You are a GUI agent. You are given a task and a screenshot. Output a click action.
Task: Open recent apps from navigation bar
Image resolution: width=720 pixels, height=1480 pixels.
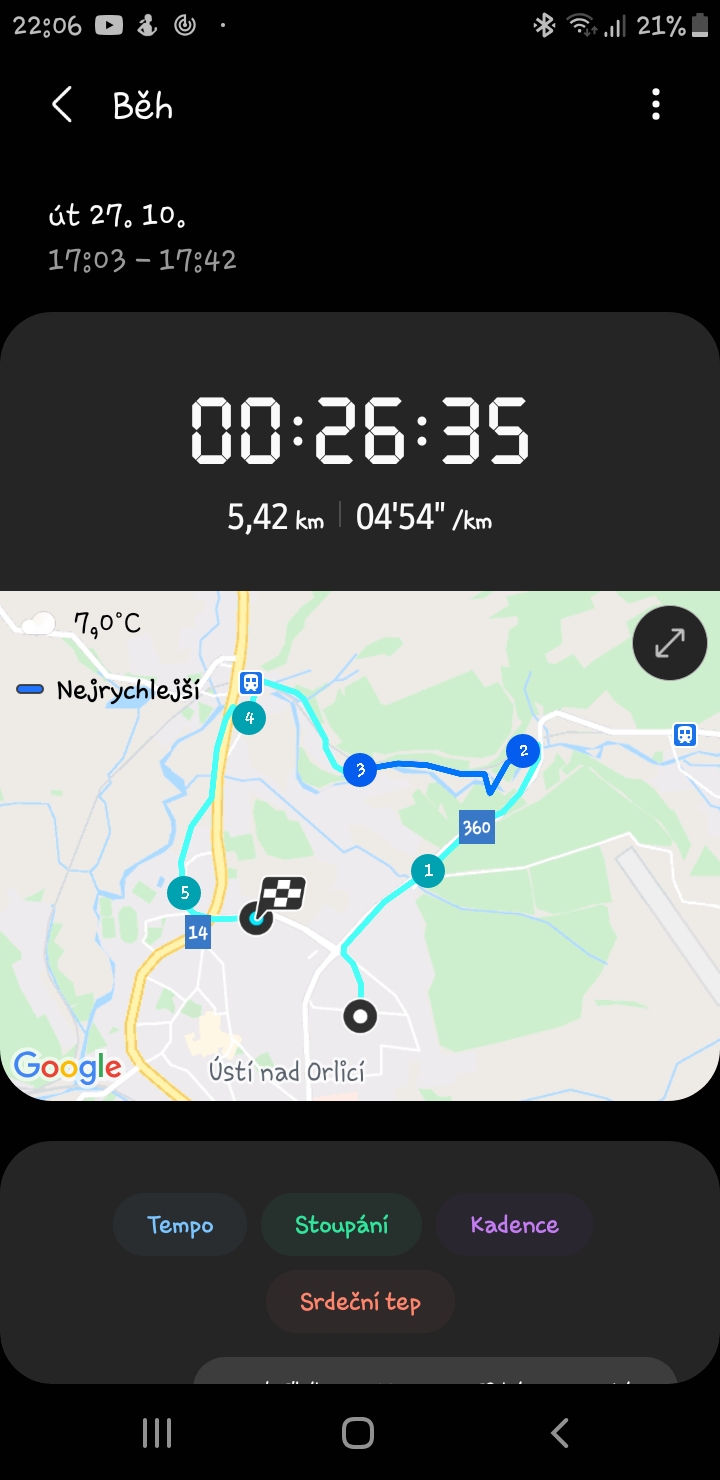pyautogui.click(x=157, y=1433)
